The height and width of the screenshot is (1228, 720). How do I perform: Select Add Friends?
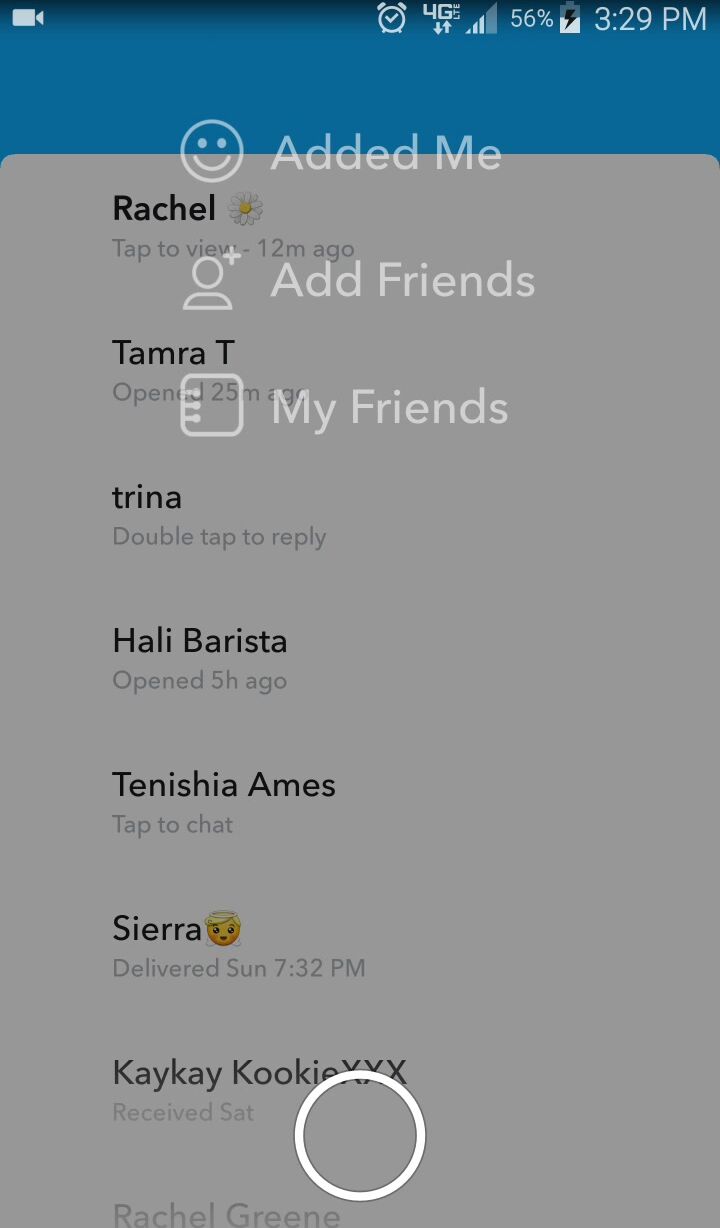point(402,280)
